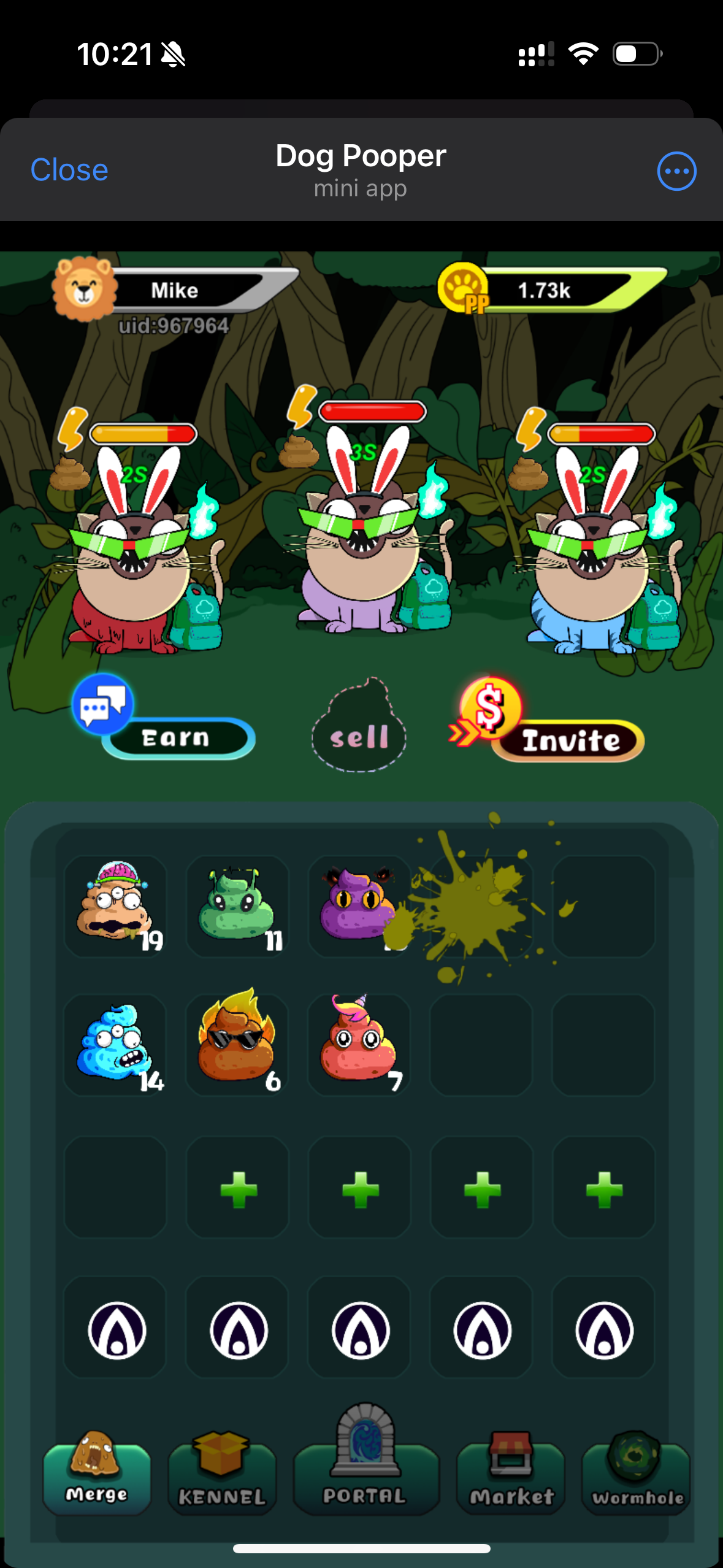The image size is (723, 1568).
Task: Tap Close to exit the mini app
Action: [x=69, y=170]
